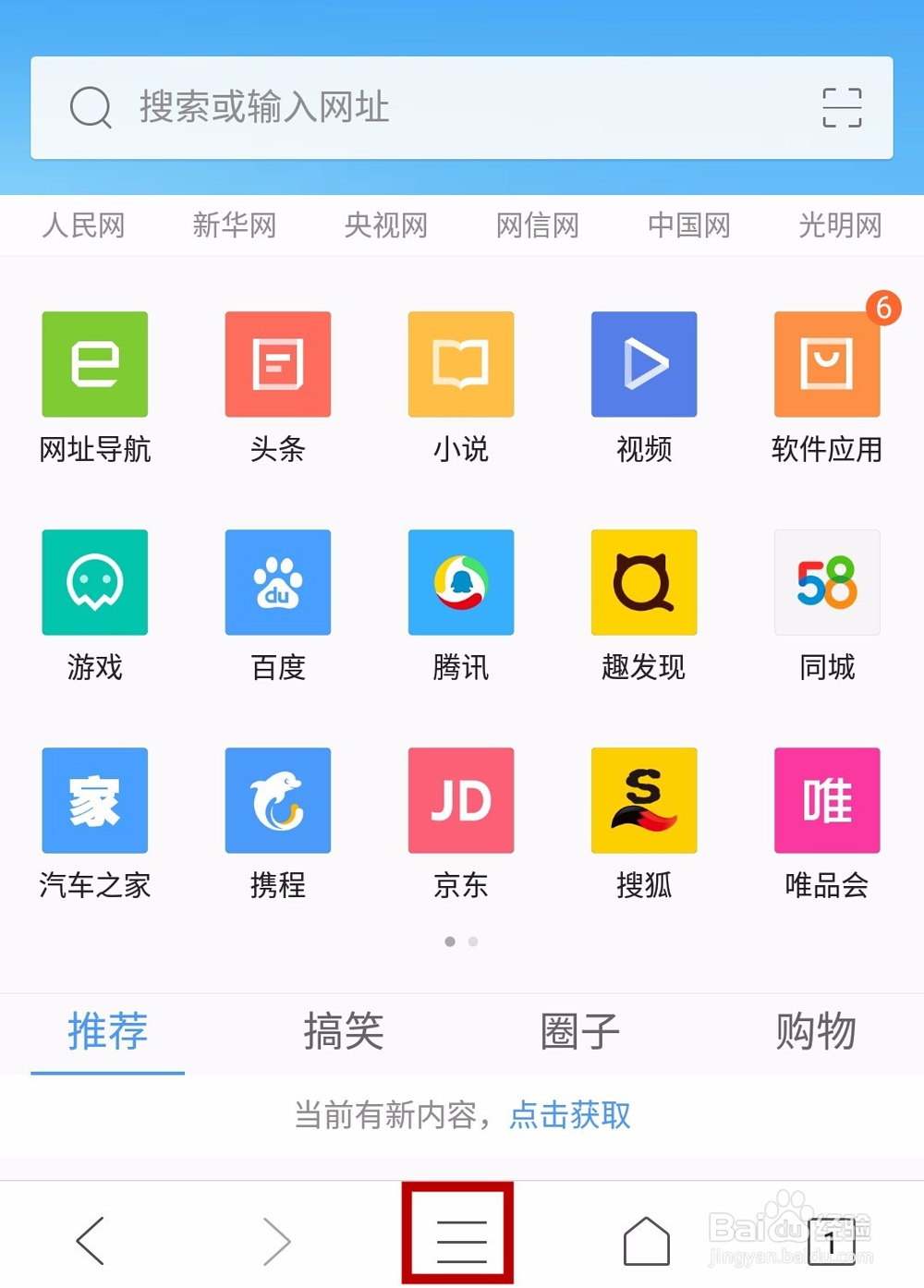Tap the QR code scan icon
924x1288 pixels.
coord(843,107)
